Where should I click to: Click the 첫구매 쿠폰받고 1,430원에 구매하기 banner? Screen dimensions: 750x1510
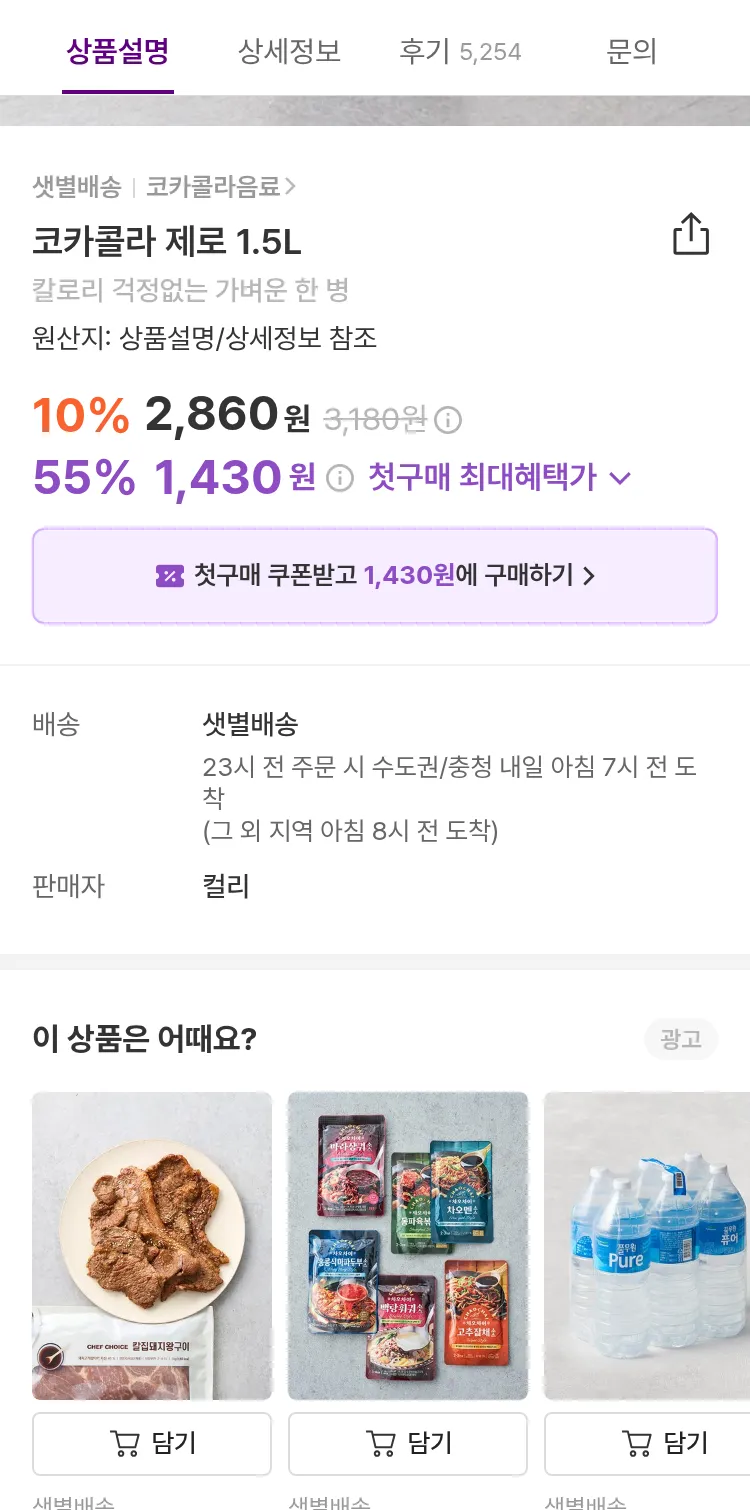coord(375,575)
